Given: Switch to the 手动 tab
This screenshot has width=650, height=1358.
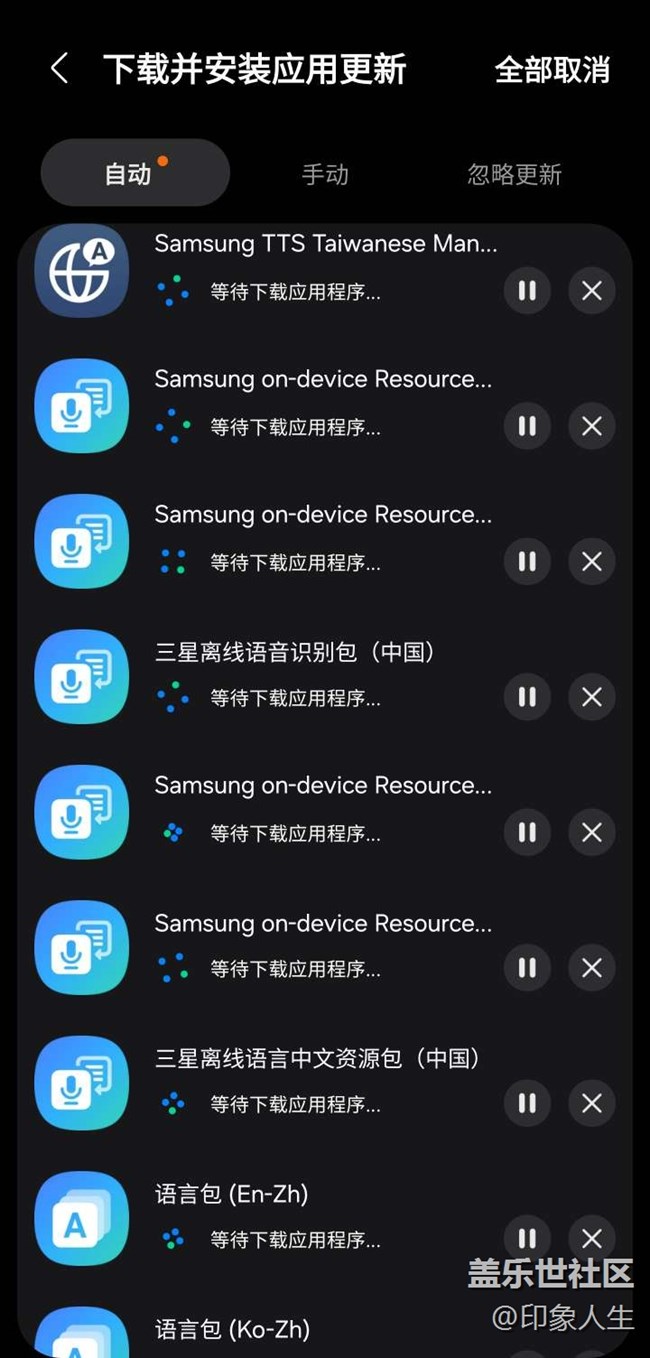Looking at the screenshot, I should (x=325, y=174).
